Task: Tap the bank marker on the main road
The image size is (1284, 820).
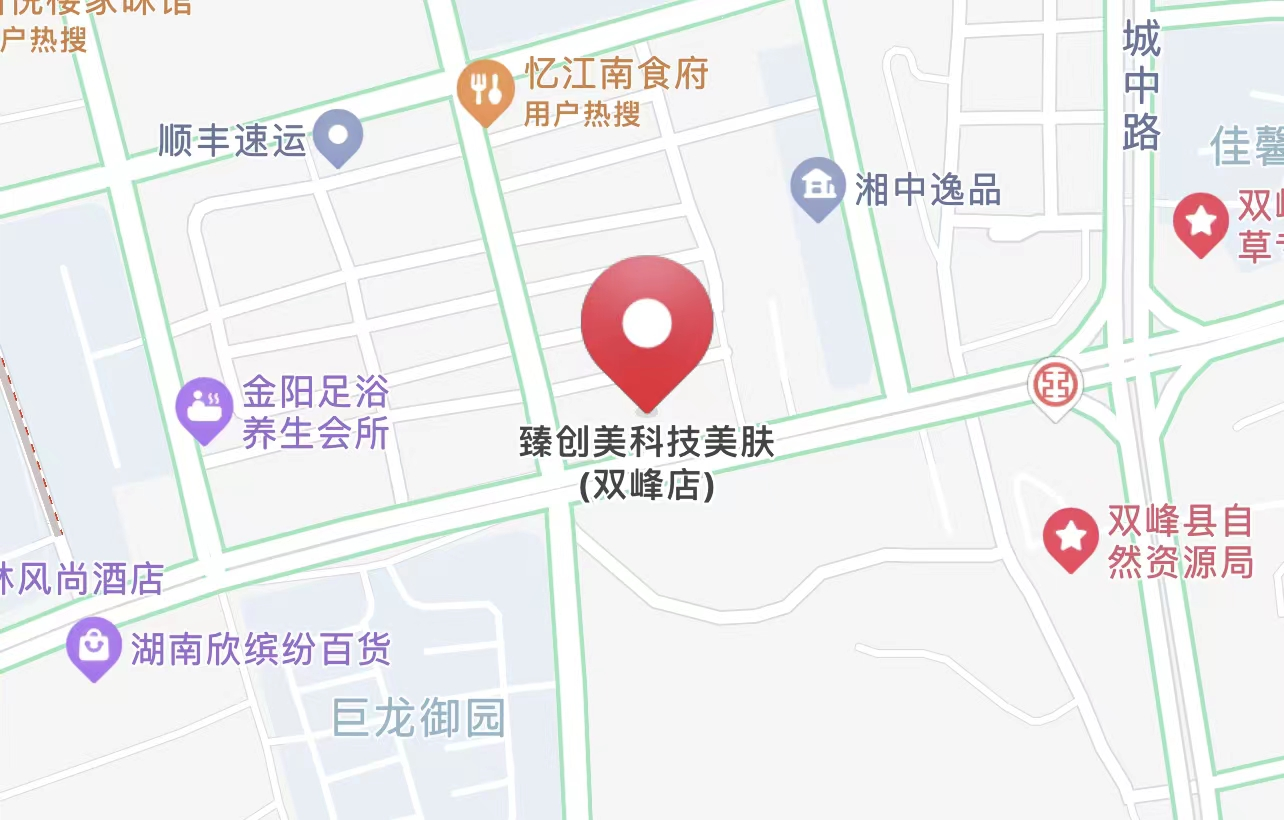Action: [1055, 385]
